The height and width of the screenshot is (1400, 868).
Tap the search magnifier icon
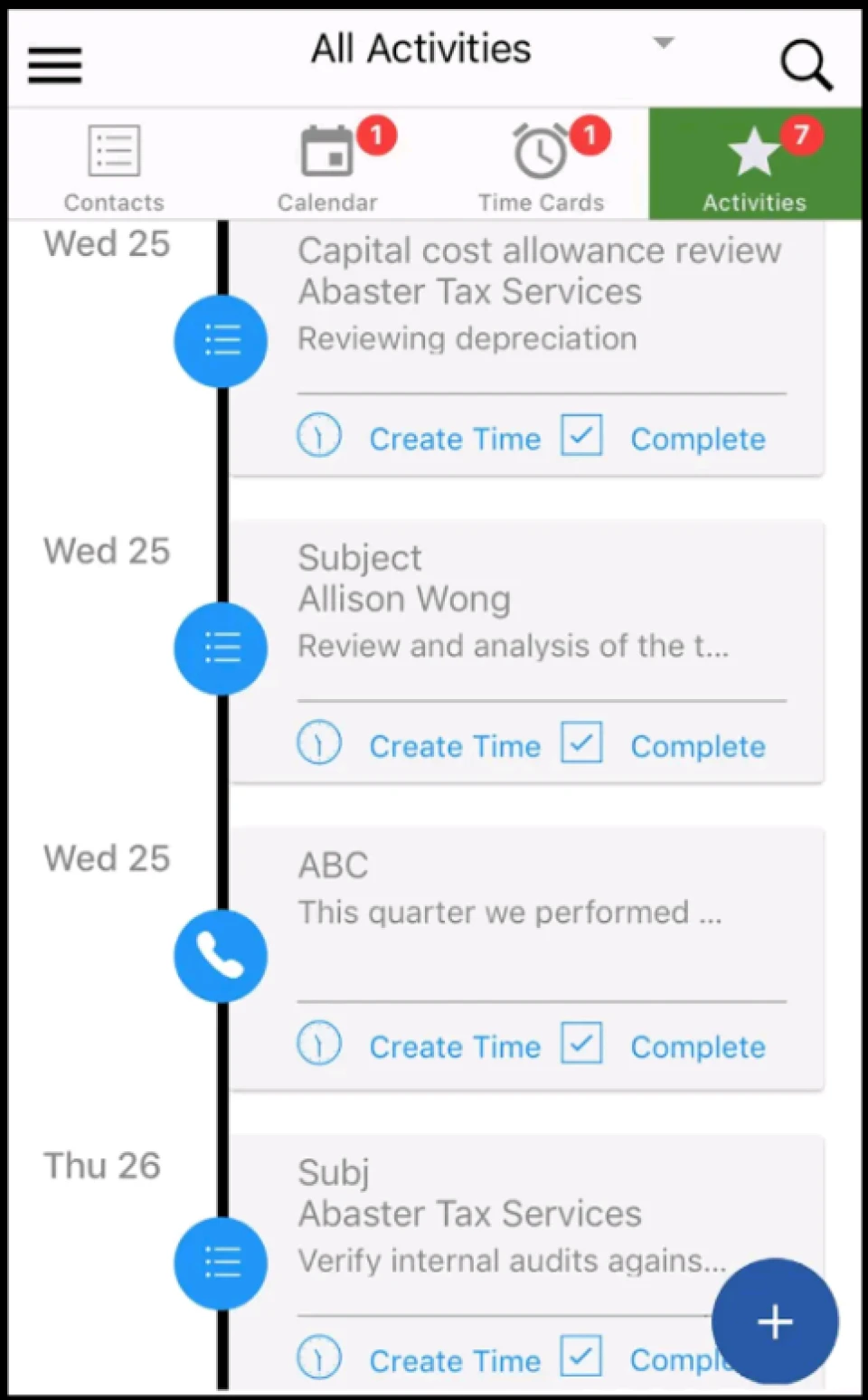tap(806, 64)
